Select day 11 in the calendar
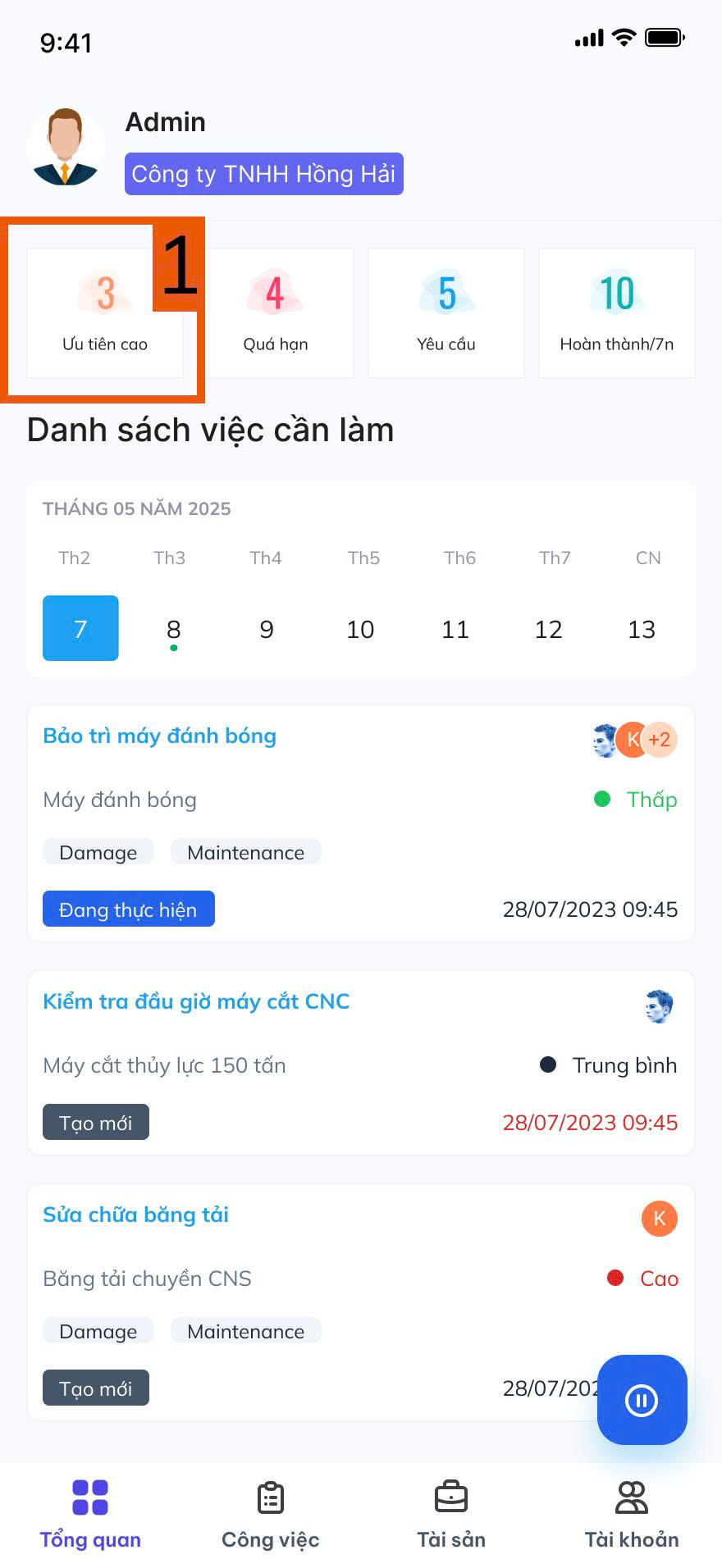722x1568 pixels. pos(455,629)
